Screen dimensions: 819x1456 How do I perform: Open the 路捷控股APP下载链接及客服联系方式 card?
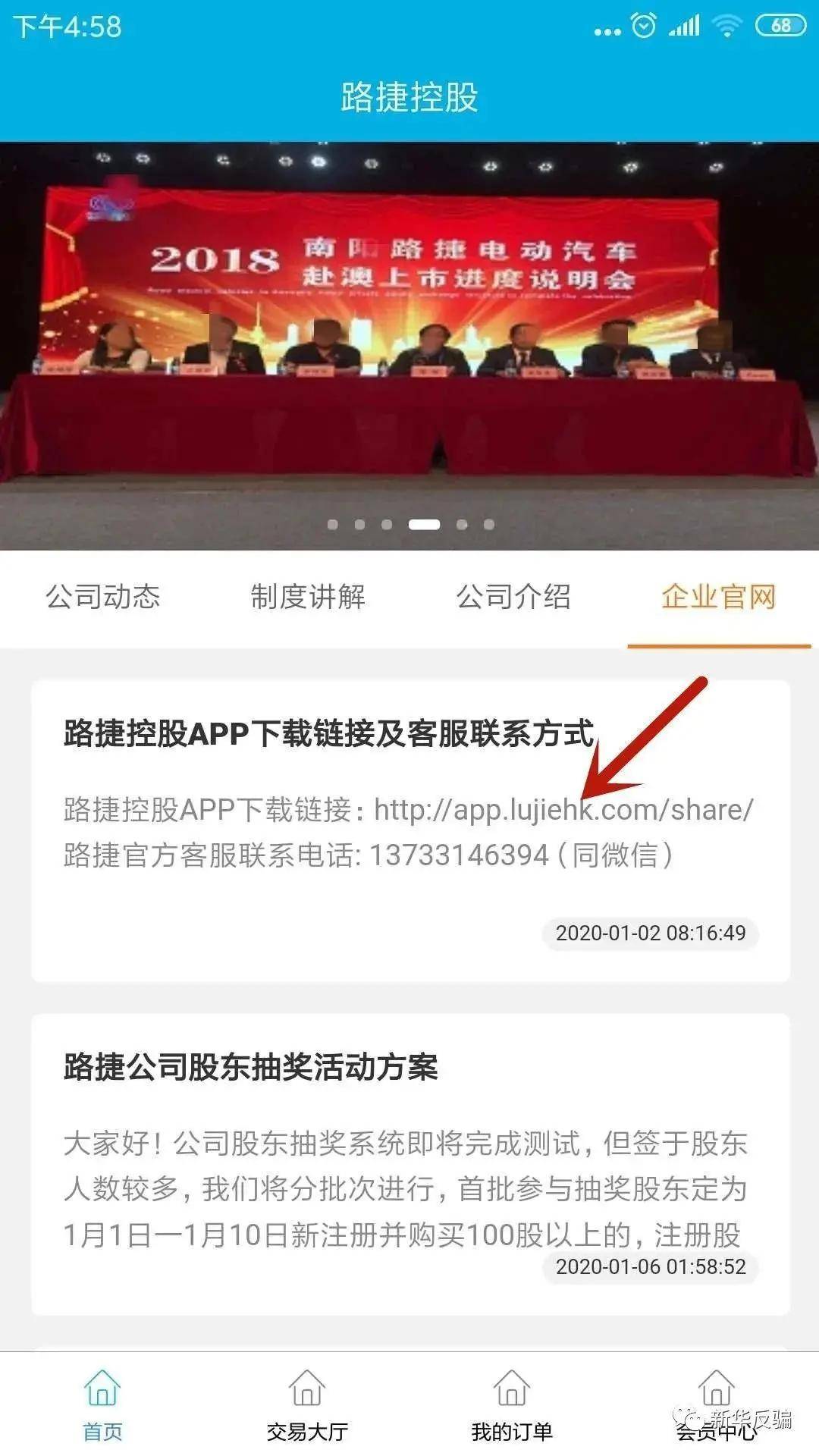tap(410, 831)
